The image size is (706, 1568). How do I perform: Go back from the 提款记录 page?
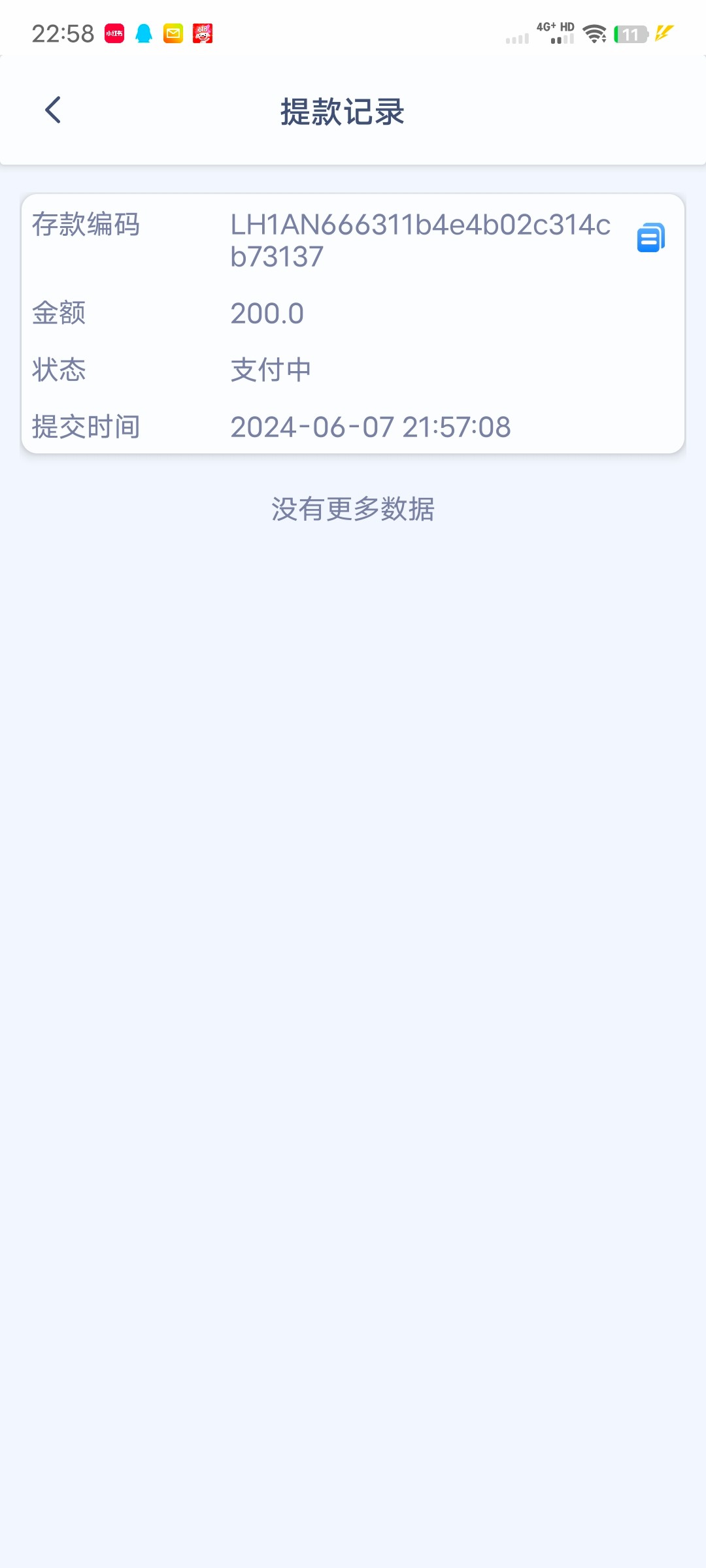point(53,110)
